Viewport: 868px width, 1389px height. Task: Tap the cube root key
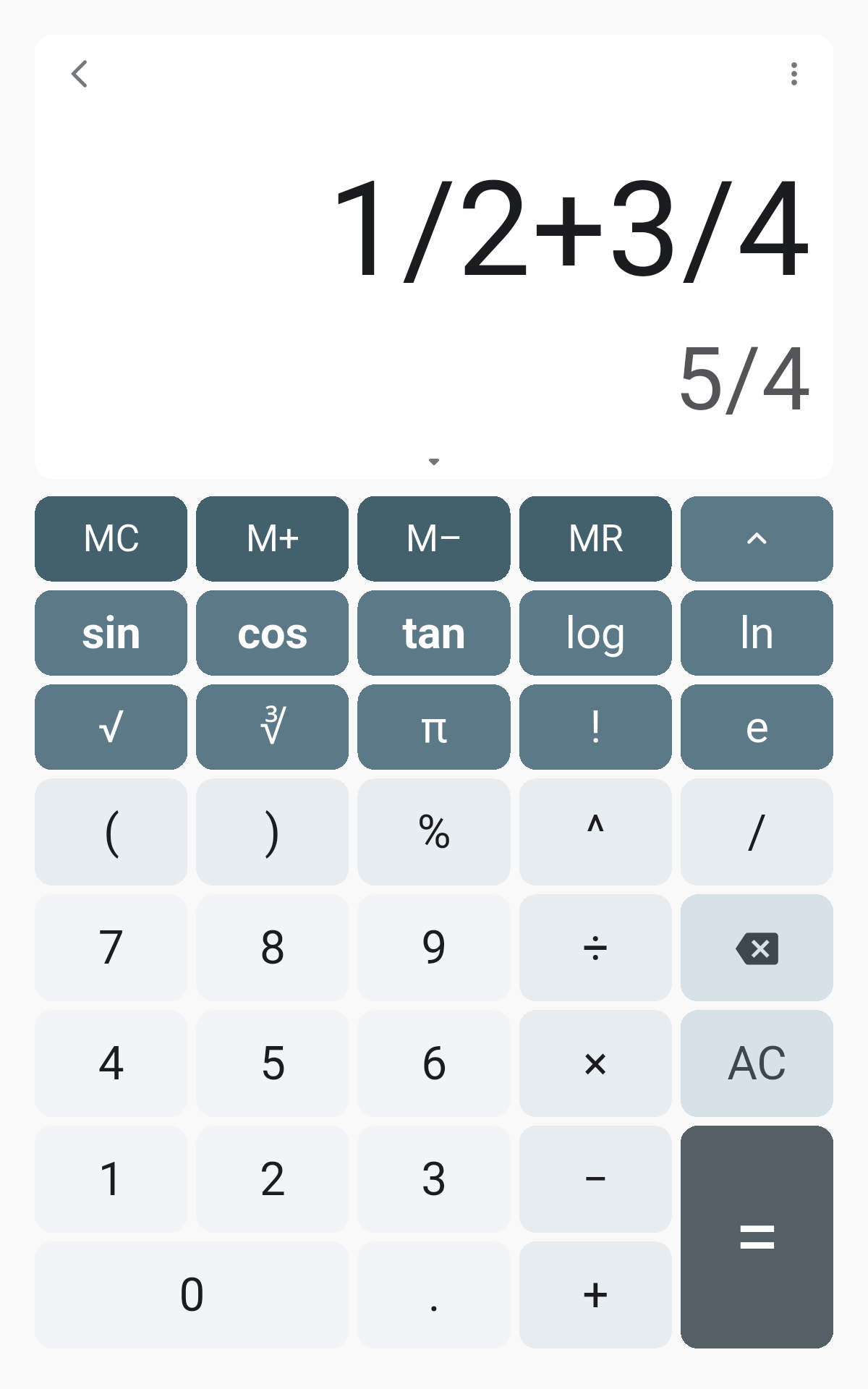(x=272, y=727)
